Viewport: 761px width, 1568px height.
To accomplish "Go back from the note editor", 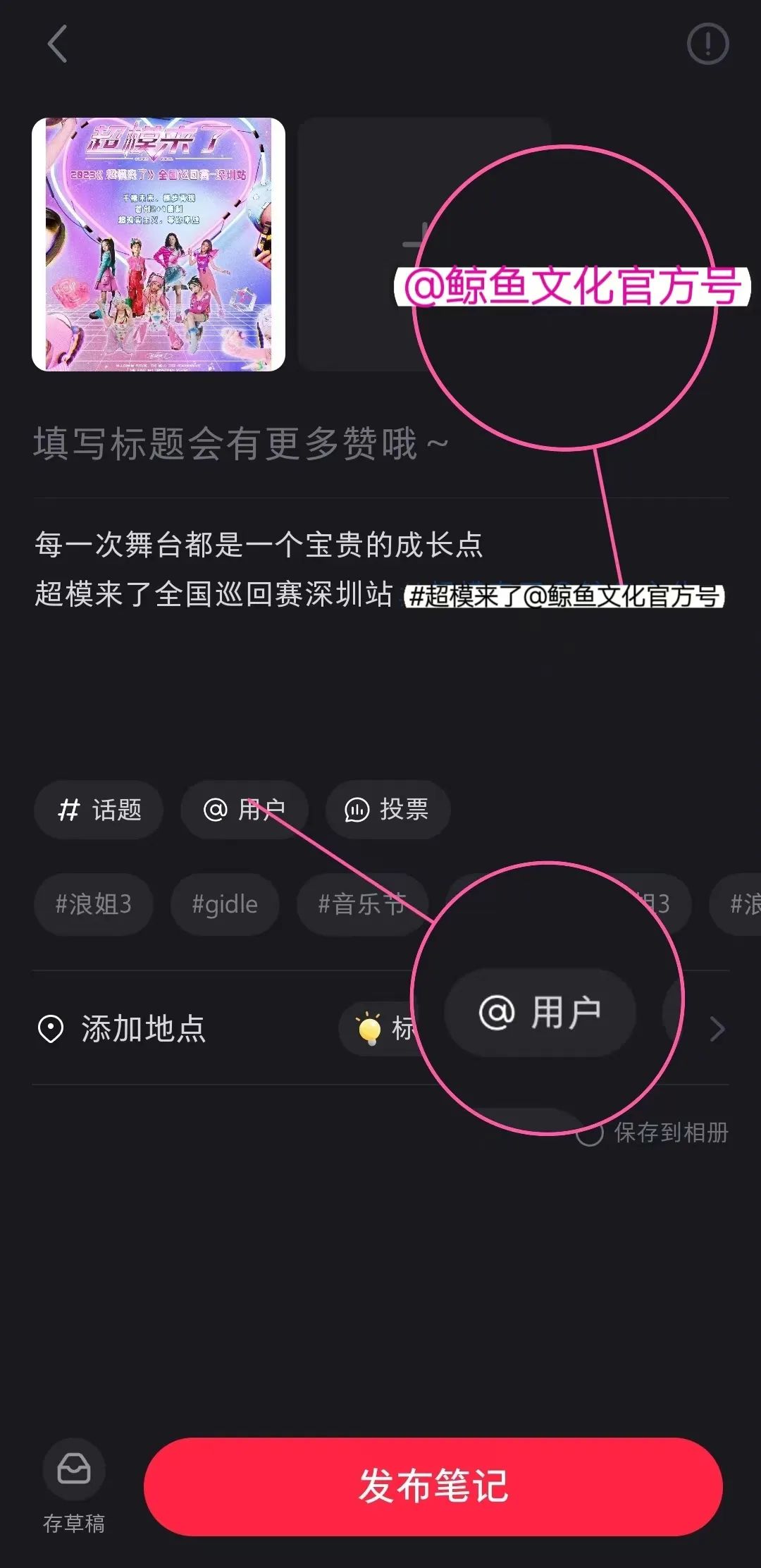I will pos(57,44).
